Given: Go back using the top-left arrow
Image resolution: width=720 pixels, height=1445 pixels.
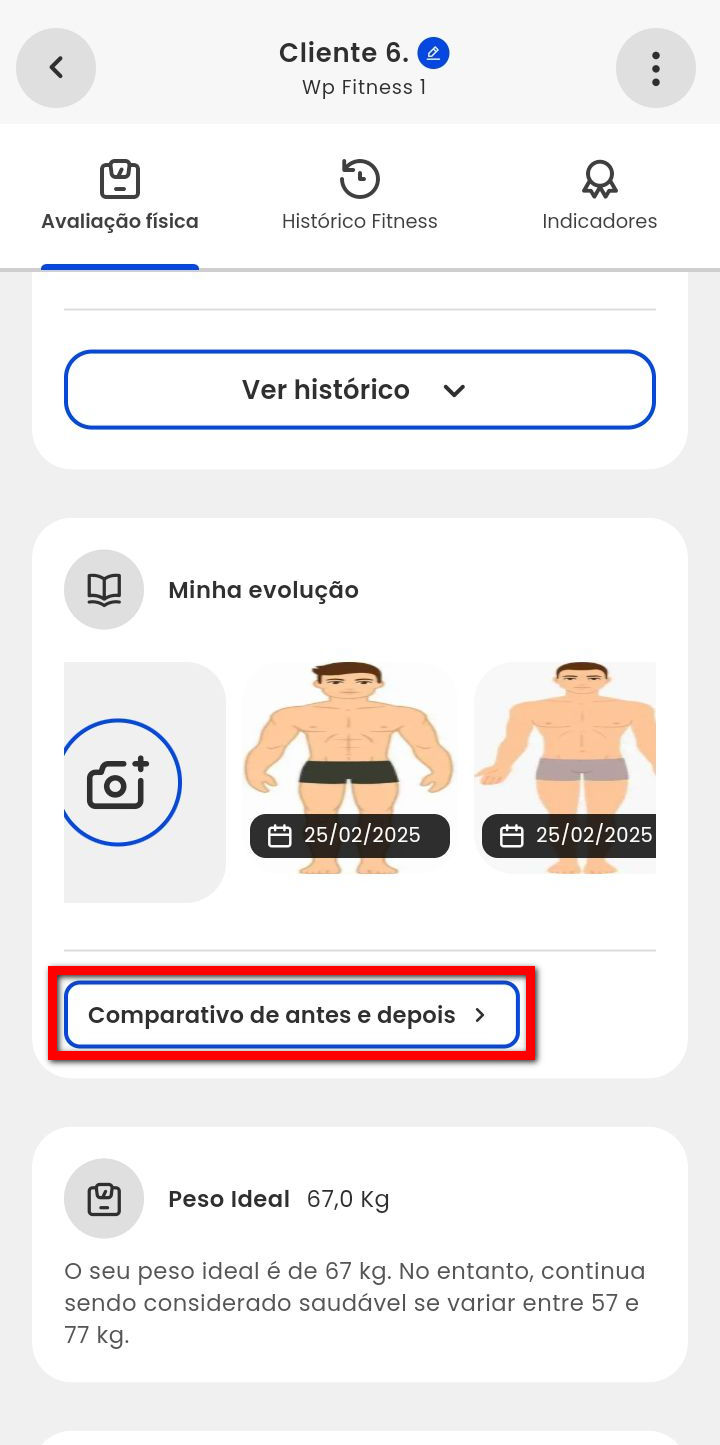Looking at the screenshot, I should click(x=56, y=68).
